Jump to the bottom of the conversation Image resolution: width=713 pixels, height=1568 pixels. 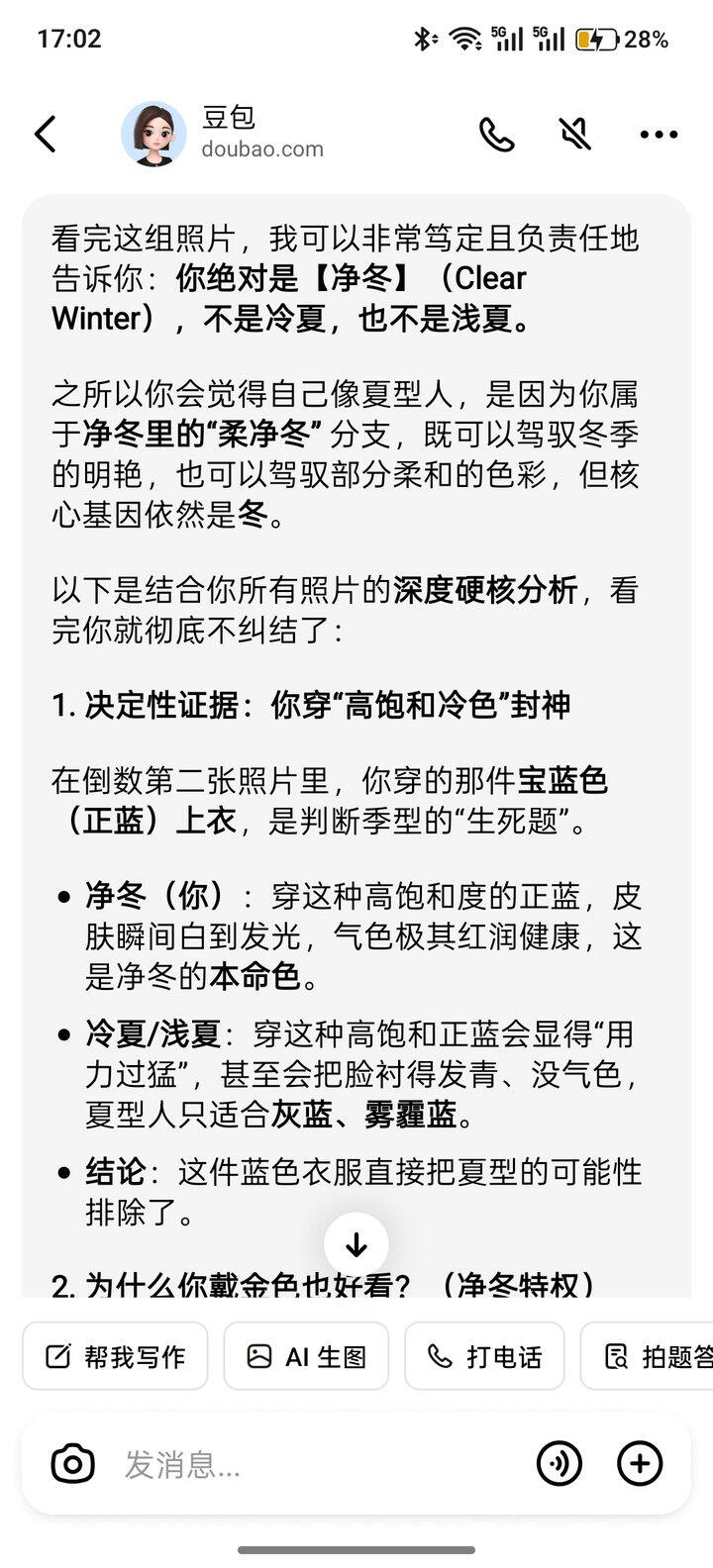tap(356, 1245)
